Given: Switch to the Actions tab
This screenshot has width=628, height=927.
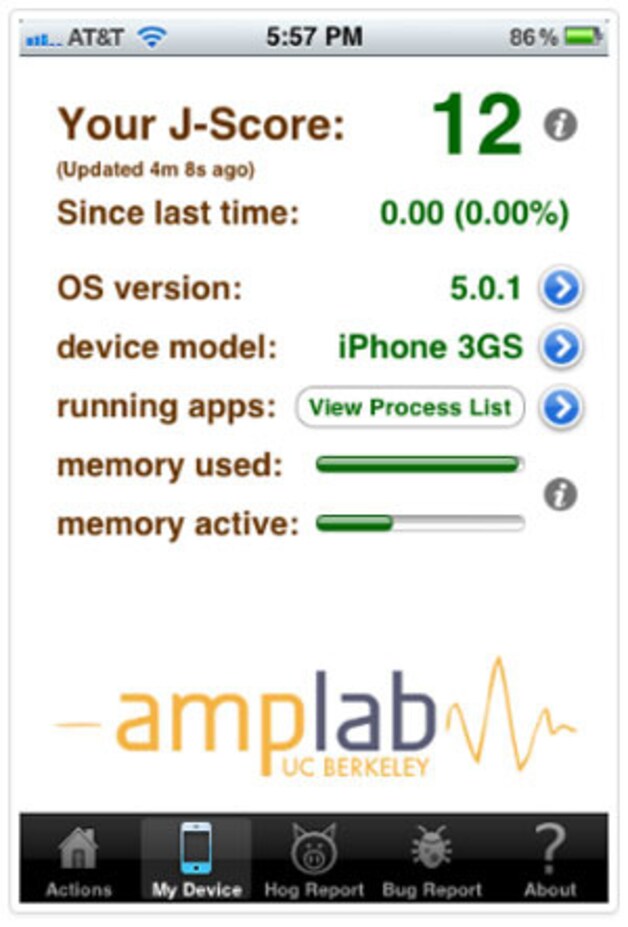Looking at the screenshot, I should 79,860.
